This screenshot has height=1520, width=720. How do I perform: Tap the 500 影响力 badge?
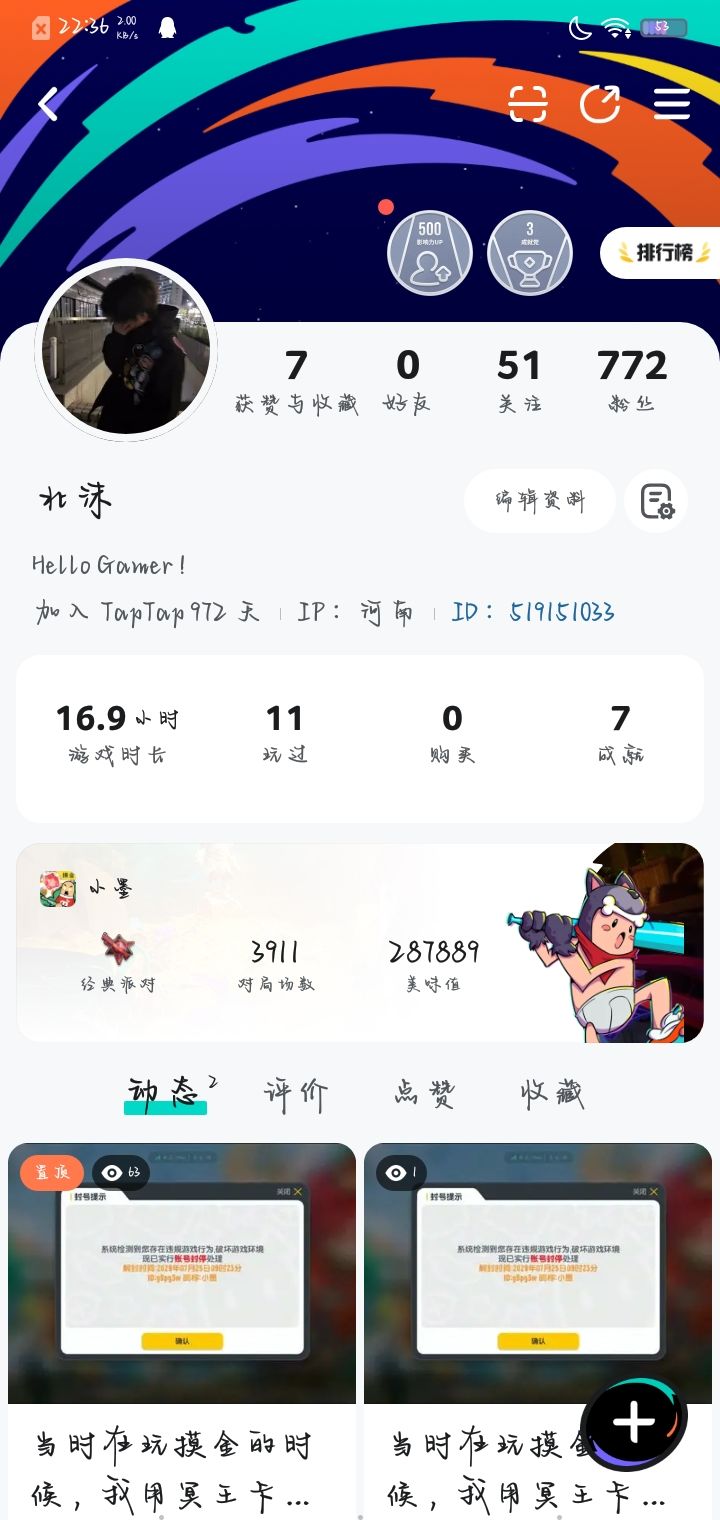coord(430,253)
